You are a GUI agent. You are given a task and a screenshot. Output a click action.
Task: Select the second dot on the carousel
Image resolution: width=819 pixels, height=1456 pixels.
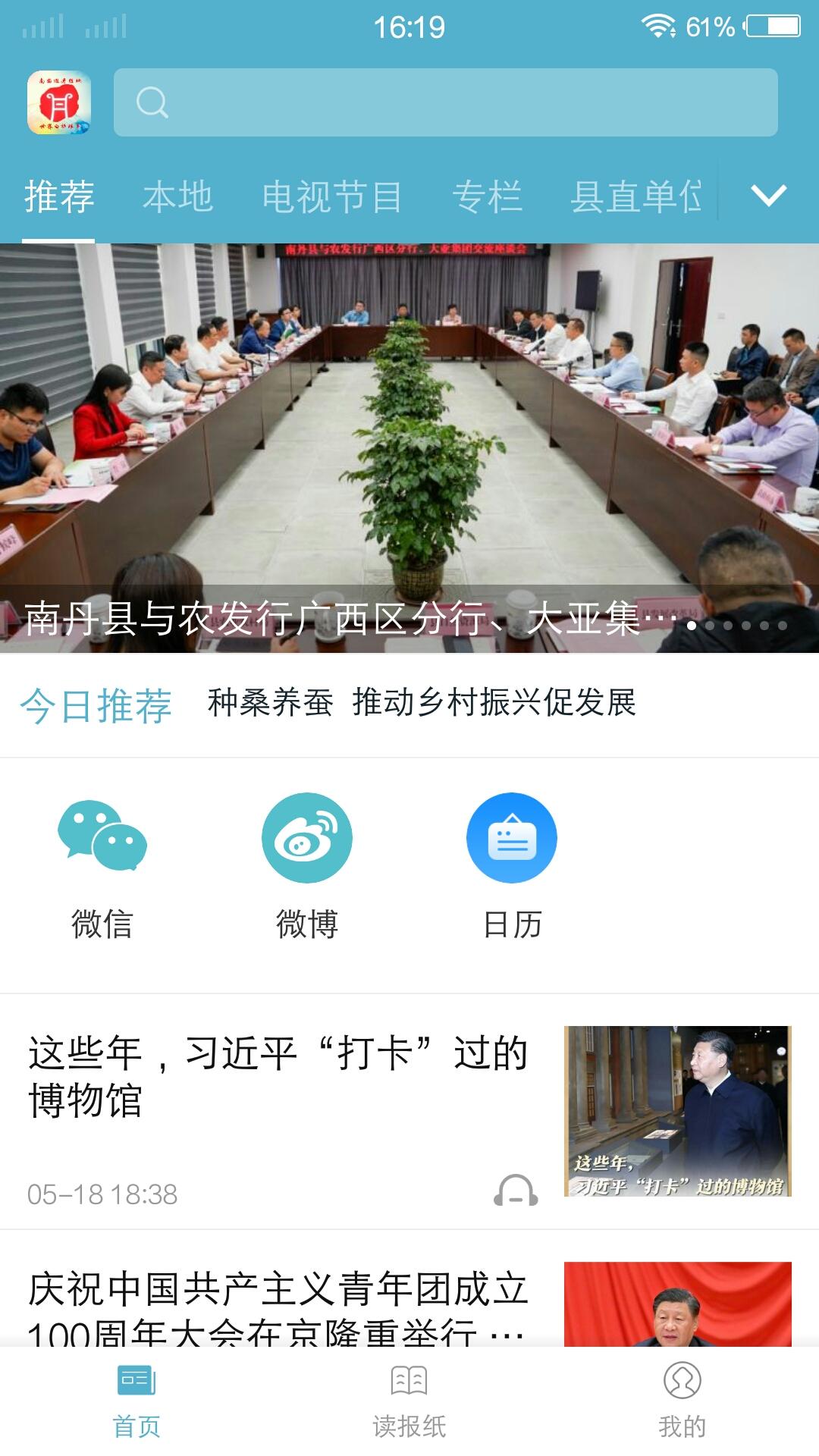[711, 626]
